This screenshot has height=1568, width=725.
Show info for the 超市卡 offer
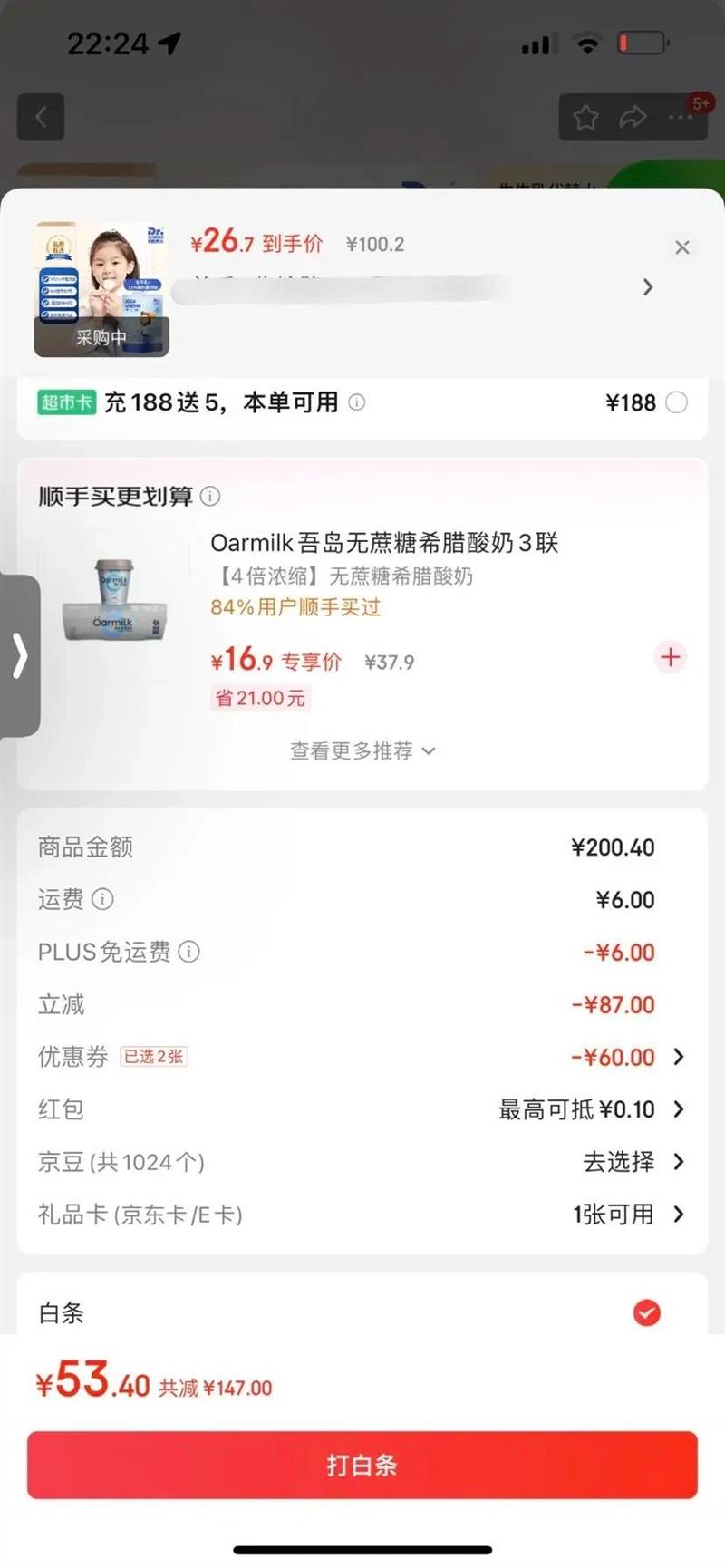[357, 402]
